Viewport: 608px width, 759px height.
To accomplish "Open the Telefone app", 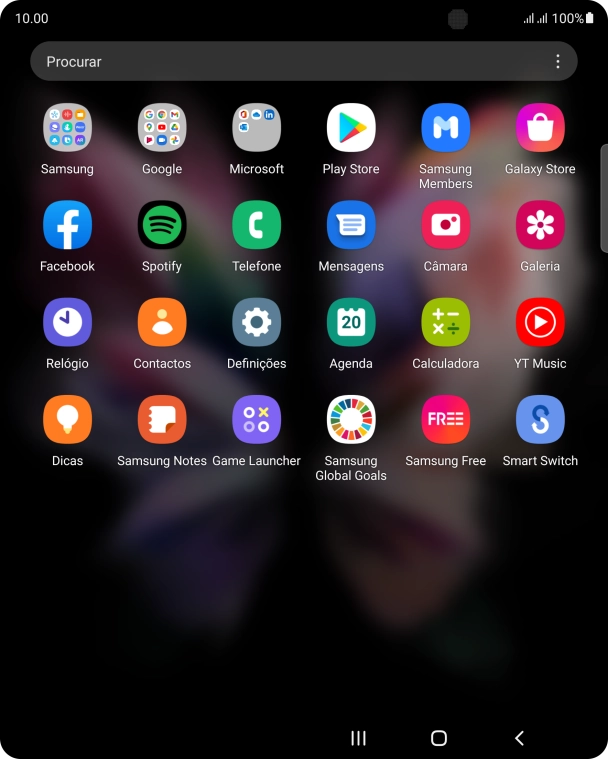I will pyautogui.click(x=257, y=225).
